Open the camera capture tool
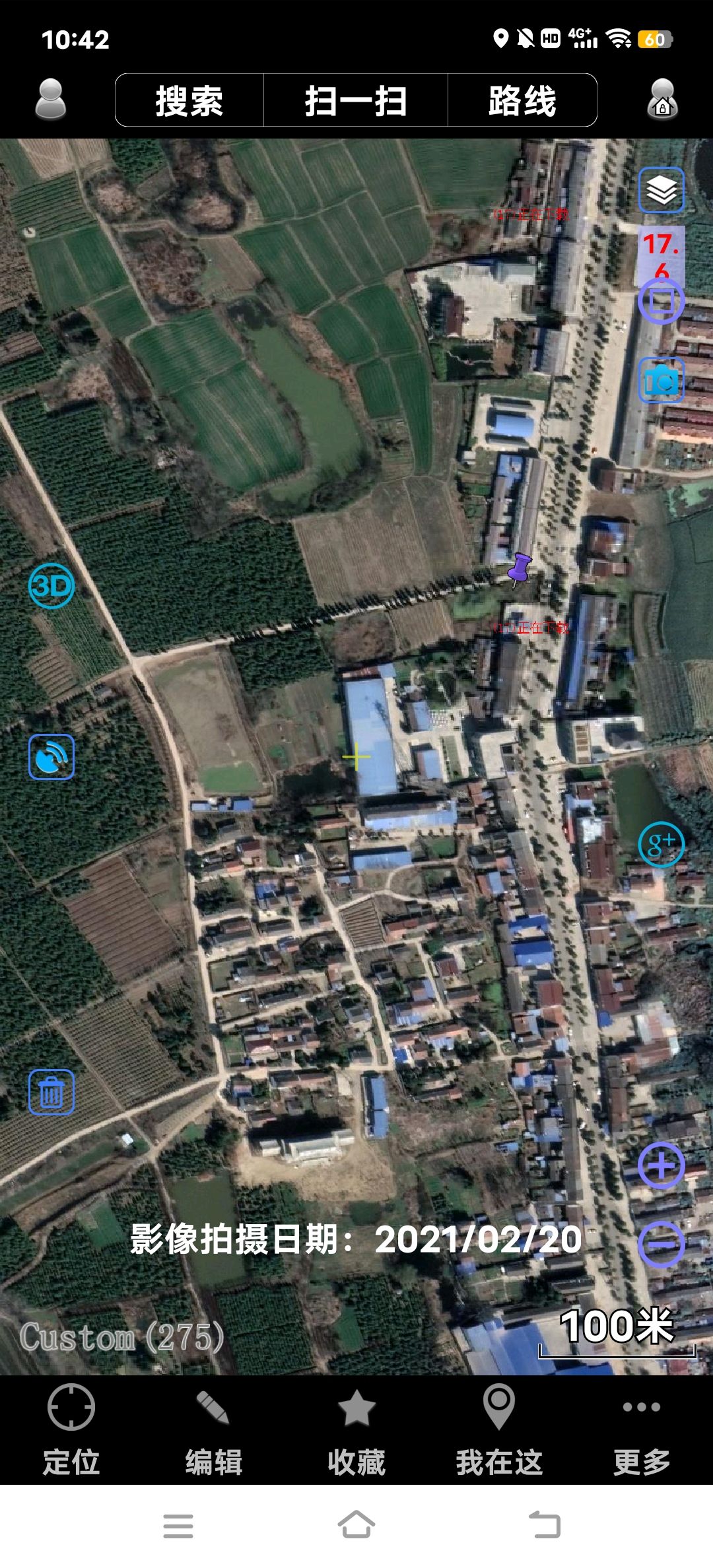 (x=661, y=381)
